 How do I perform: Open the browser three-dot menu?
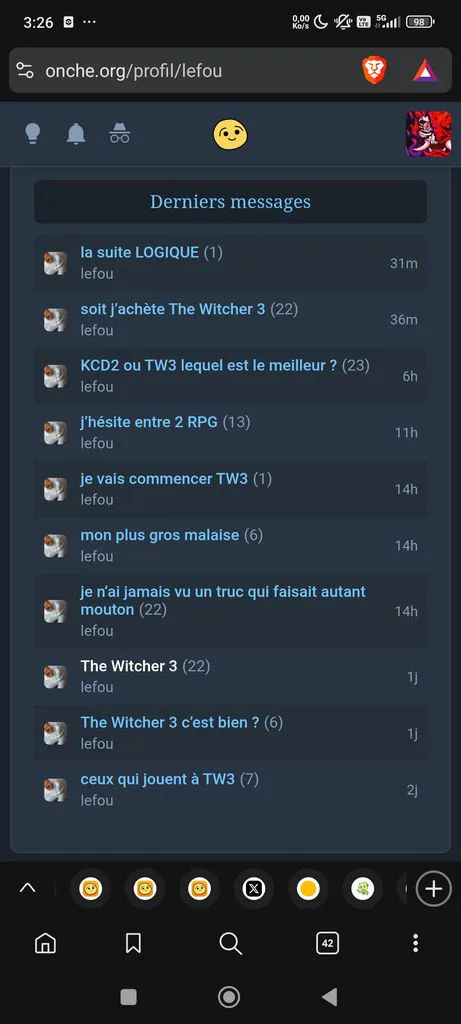click(x=415, y=943)
